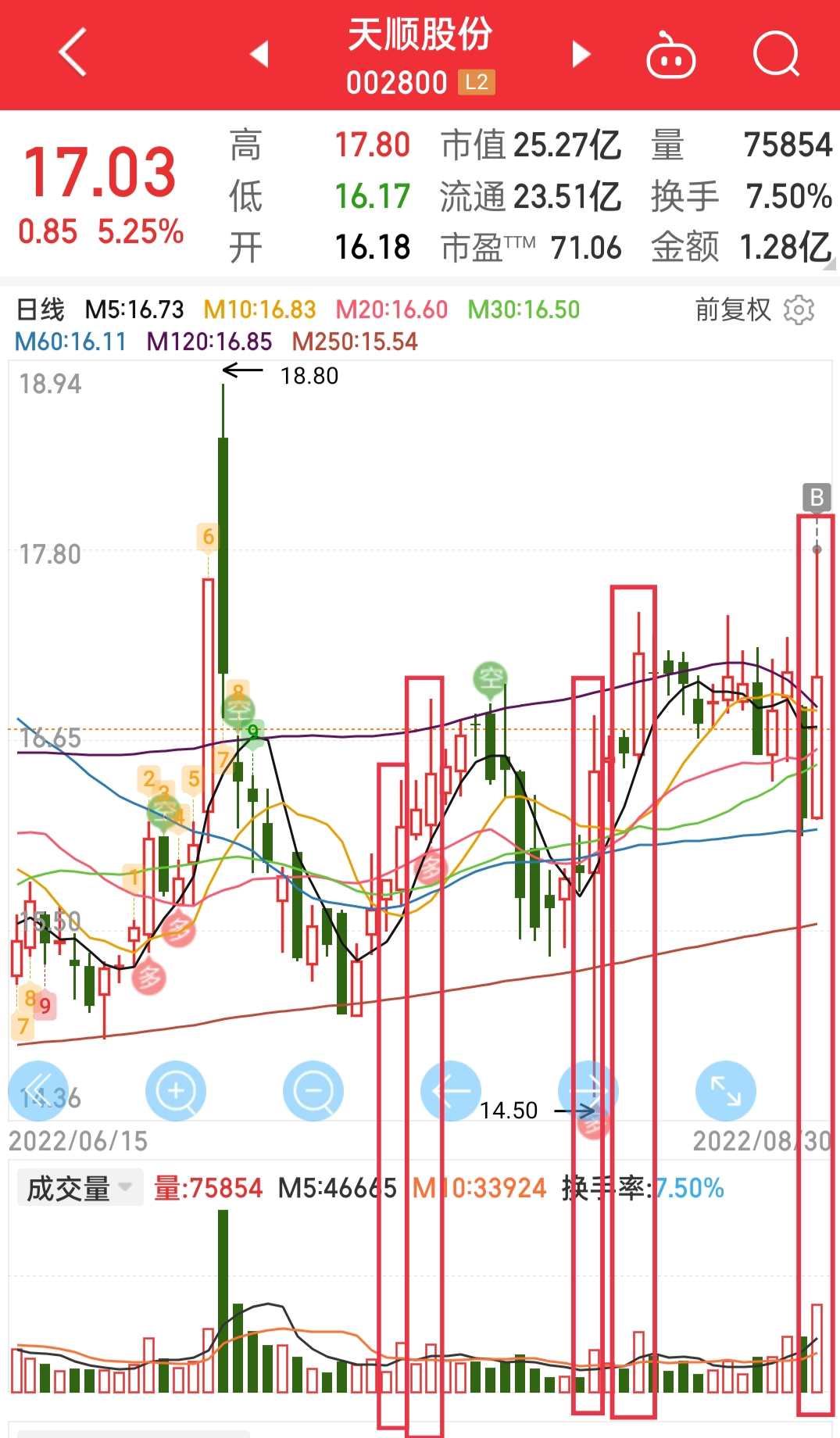Open stock search with the magnifier icon
This screenshot has width=840, height=1438.
776,55
